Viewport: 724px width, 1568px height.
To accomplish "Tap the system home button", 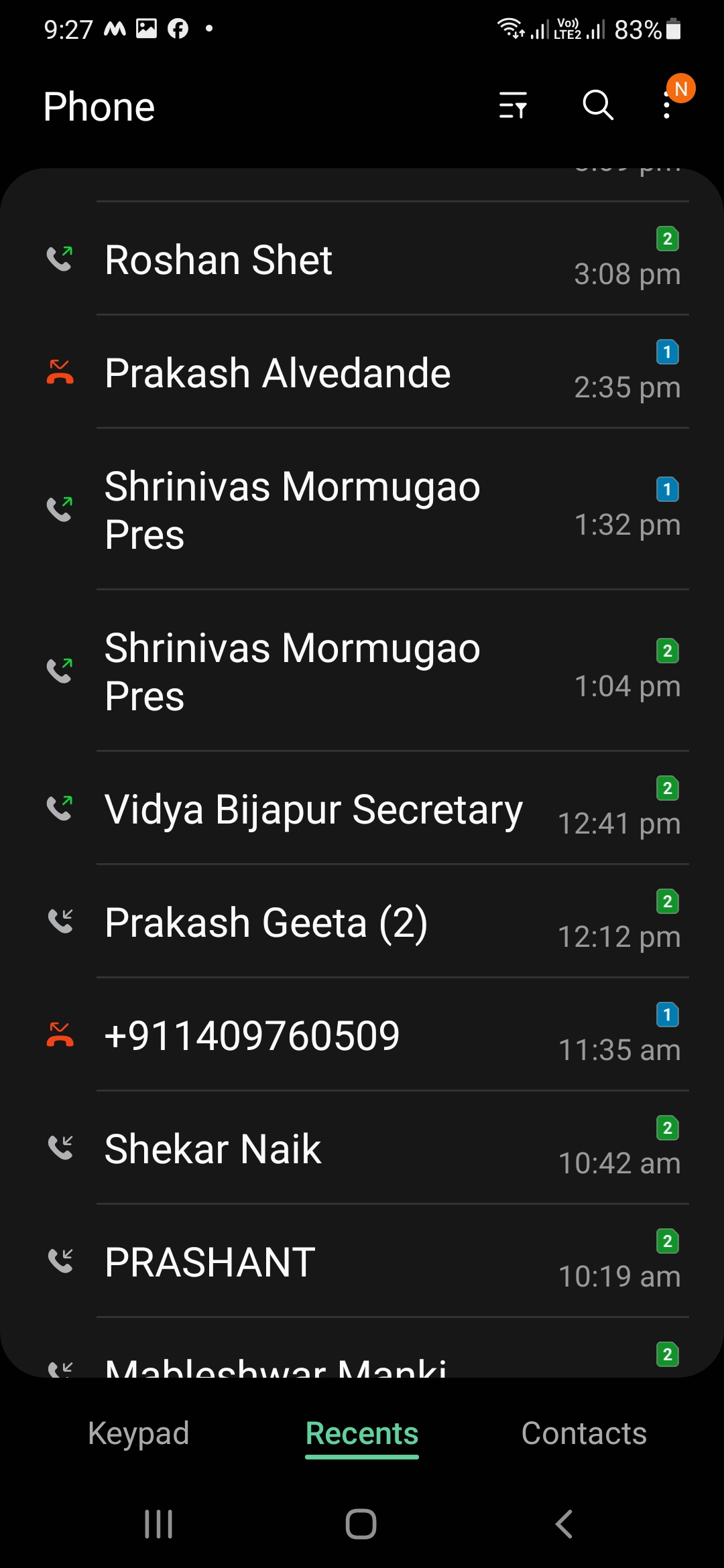I will [x=361, y=1524].
